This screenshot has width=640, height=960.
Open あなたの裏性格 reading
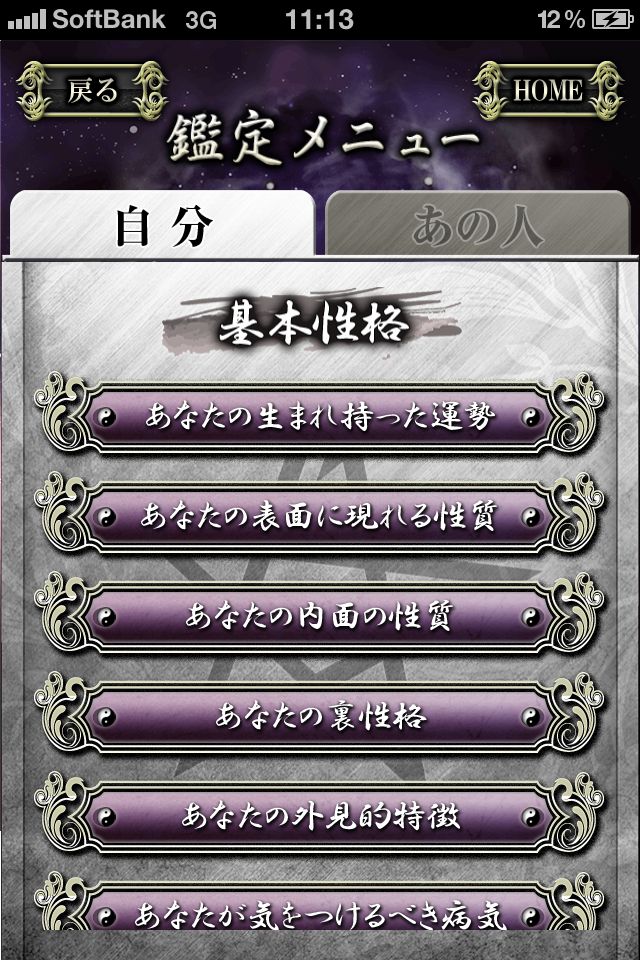click(319, 717)
